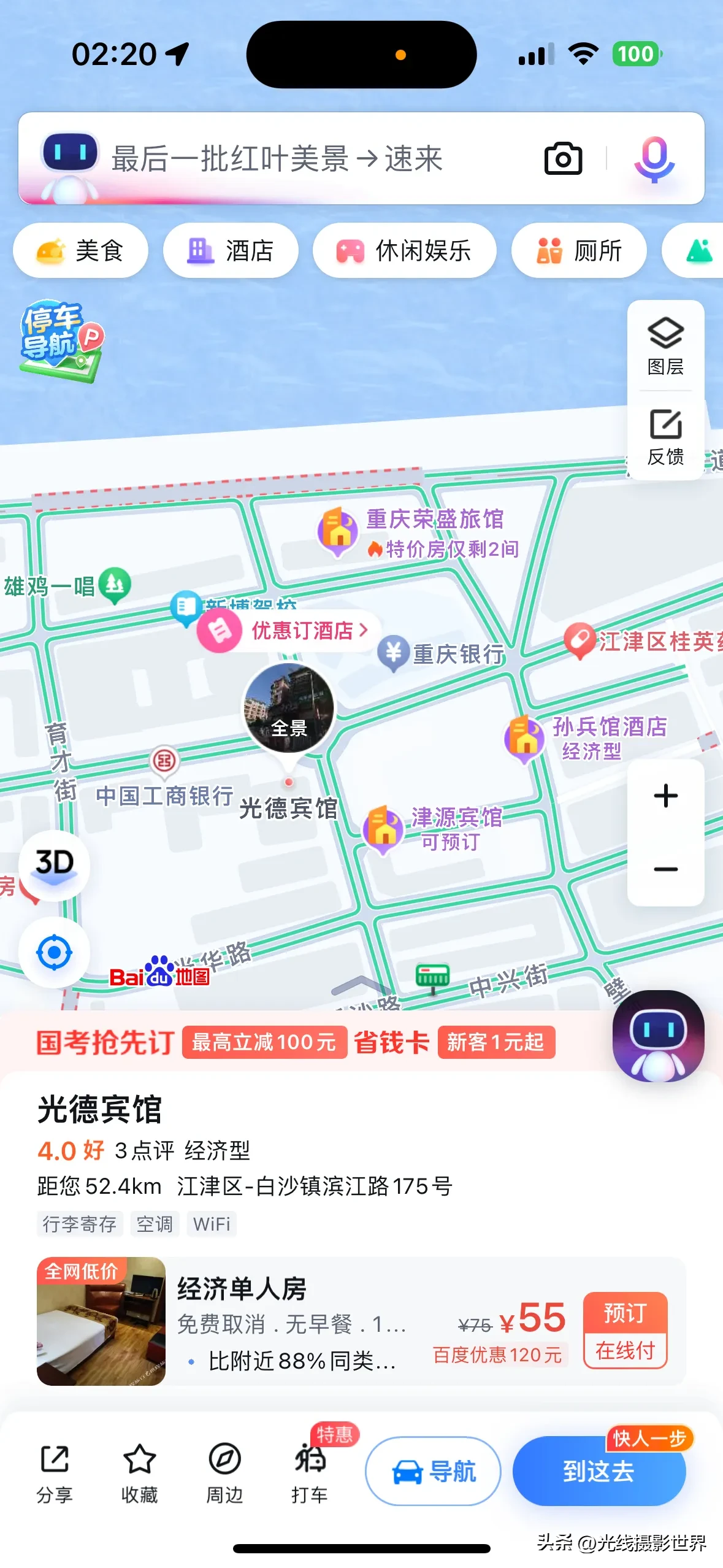Open the 图层 map layers panel

point(665,347)
